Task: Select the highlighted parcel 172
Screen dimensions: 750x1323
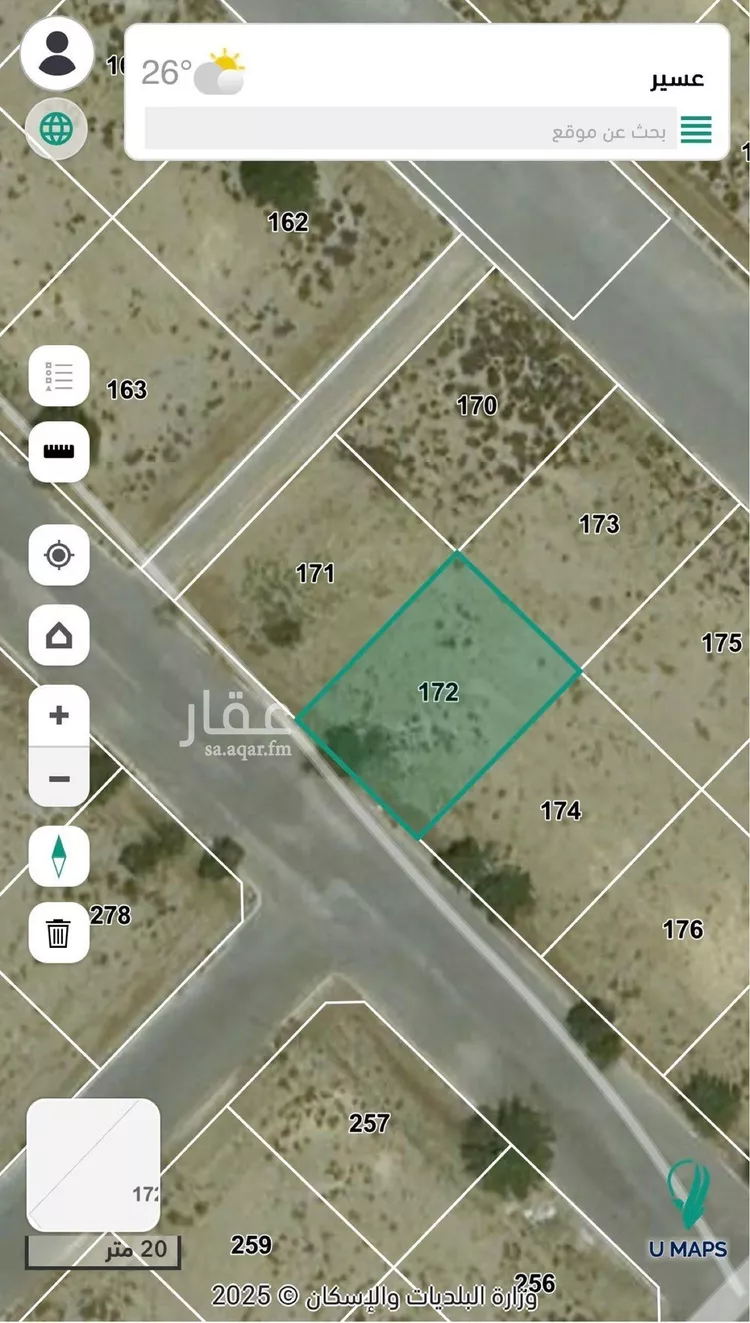Action: coord(440,693)
